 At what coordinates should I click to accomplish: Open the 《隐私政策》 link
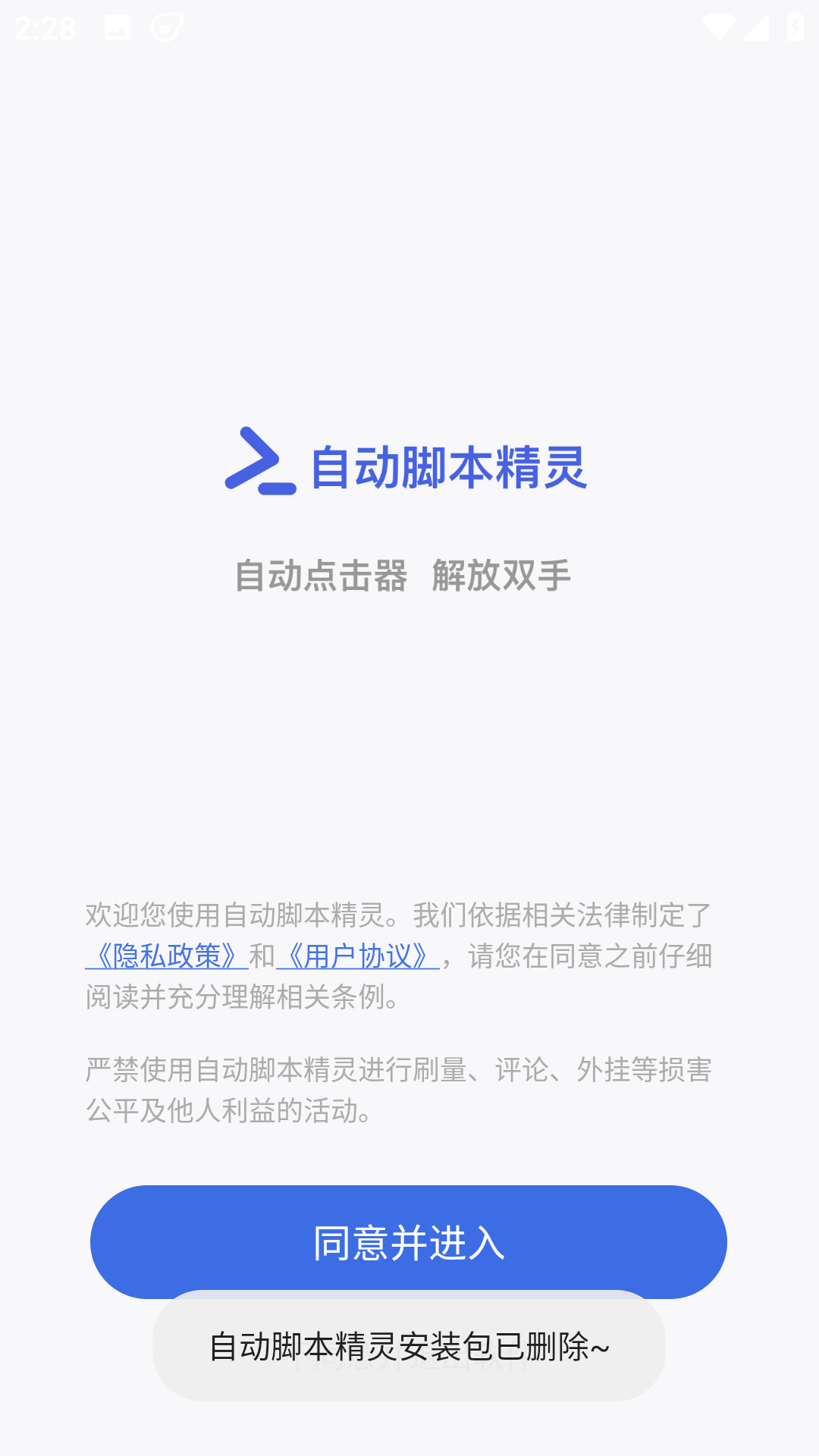point(167,956)
